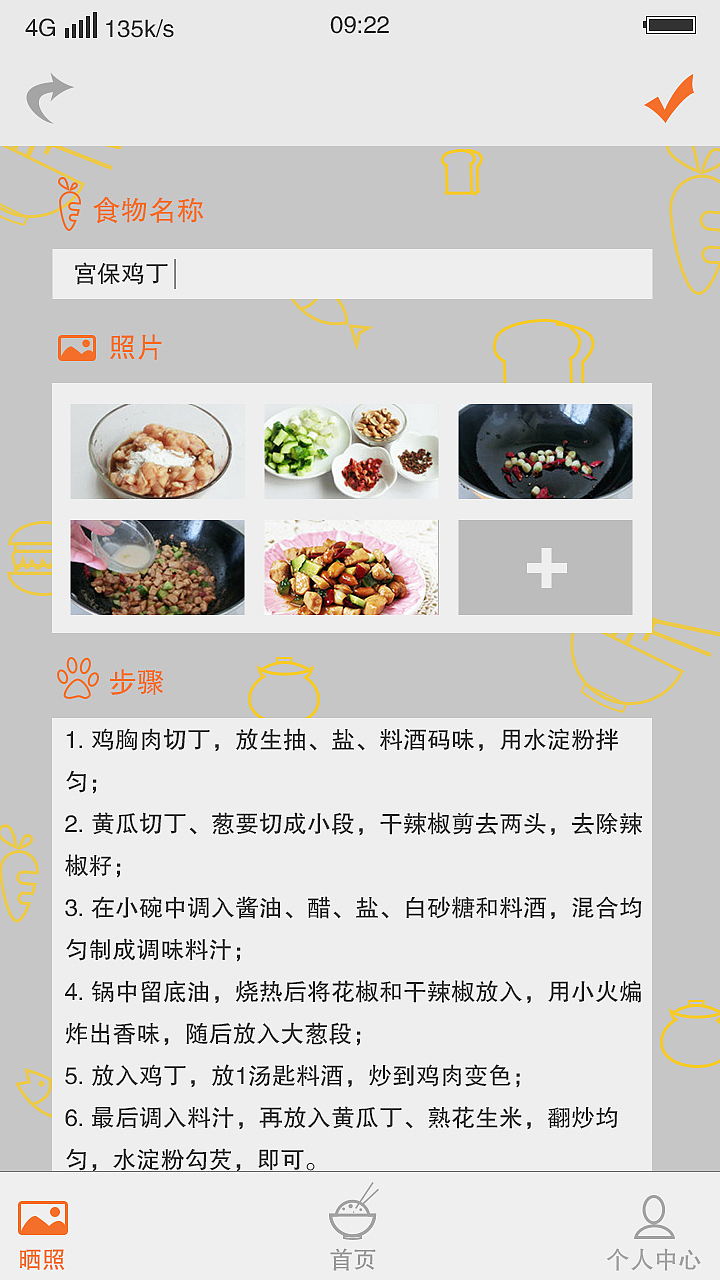Select the diced cucumber ingredients photo

pyautogui.click(x=351, y=451)
